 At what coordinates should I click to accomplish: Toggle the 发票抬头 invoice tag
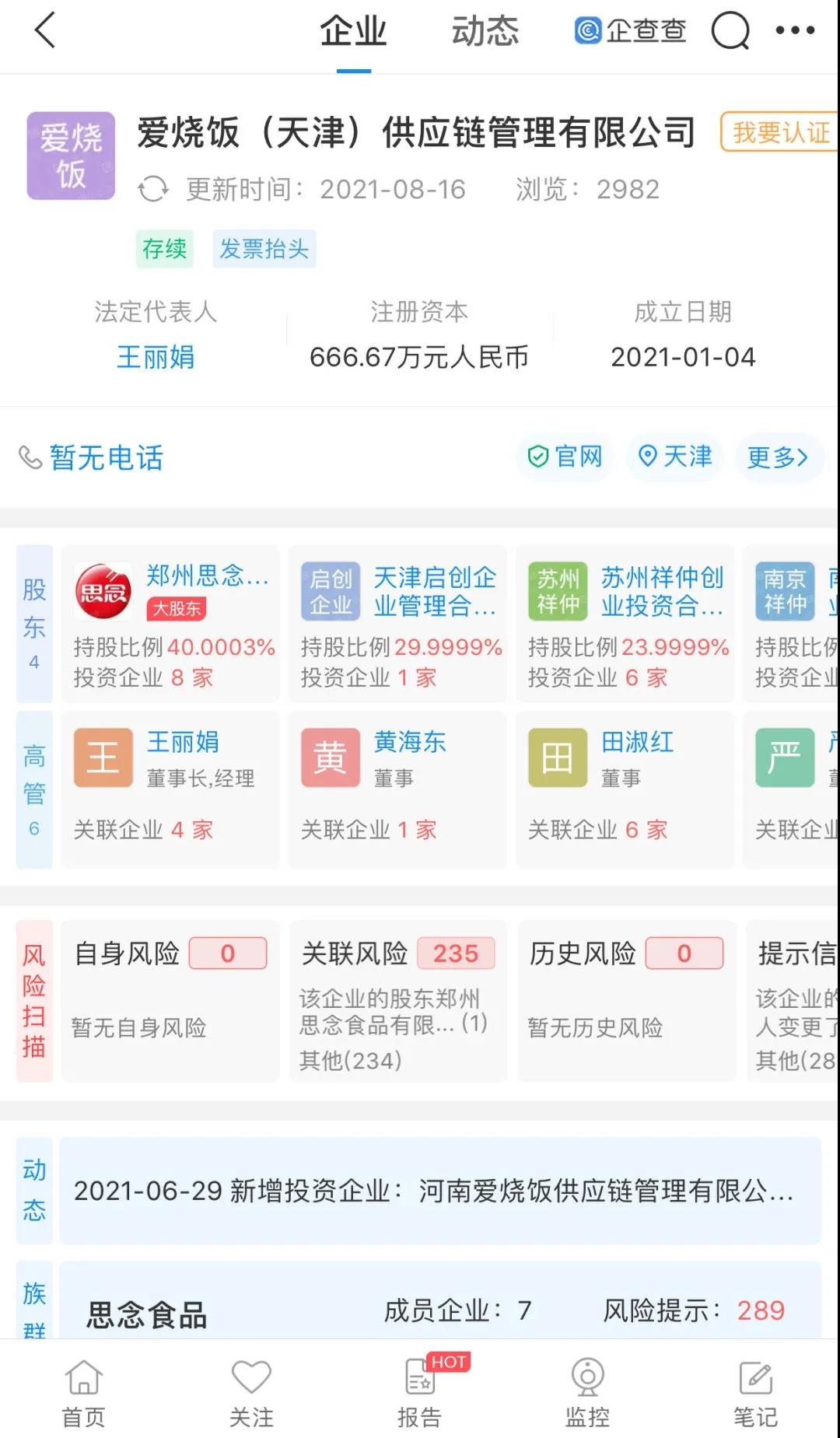pyautogui.click(x=264, y=250)
